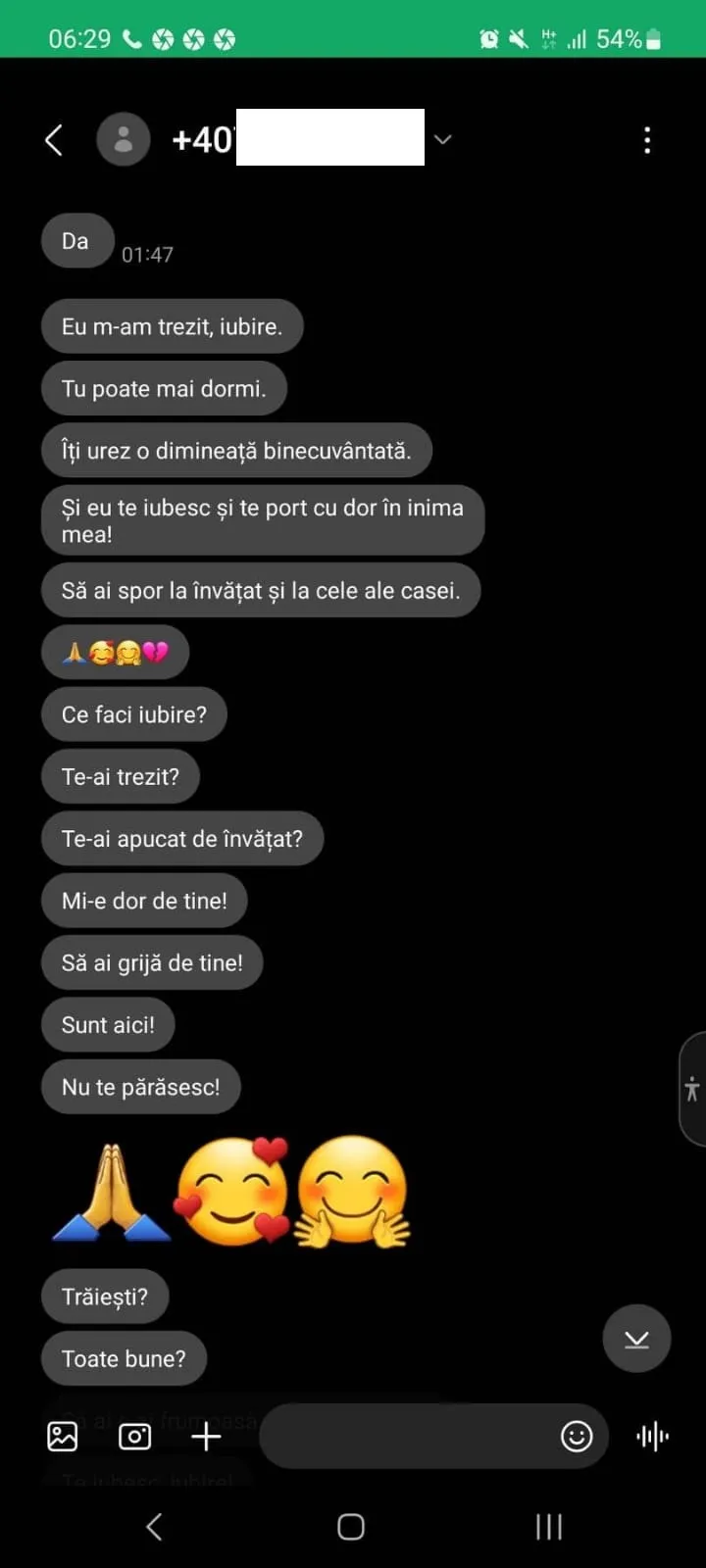Open the camera to take a photo
This screenshot has width=706, height=1568.
click(134, 1437)
